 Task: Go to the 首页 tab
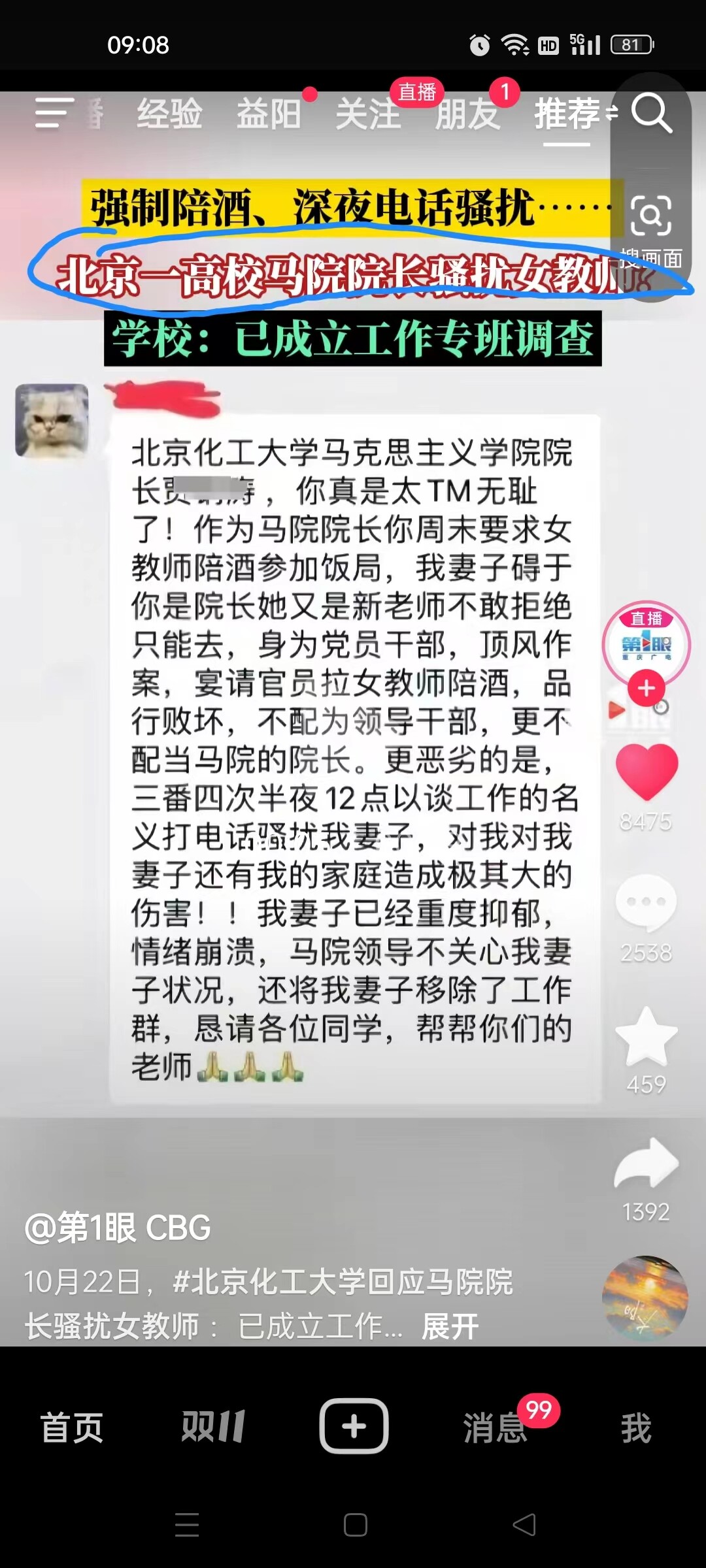(x=72, y=1427)
